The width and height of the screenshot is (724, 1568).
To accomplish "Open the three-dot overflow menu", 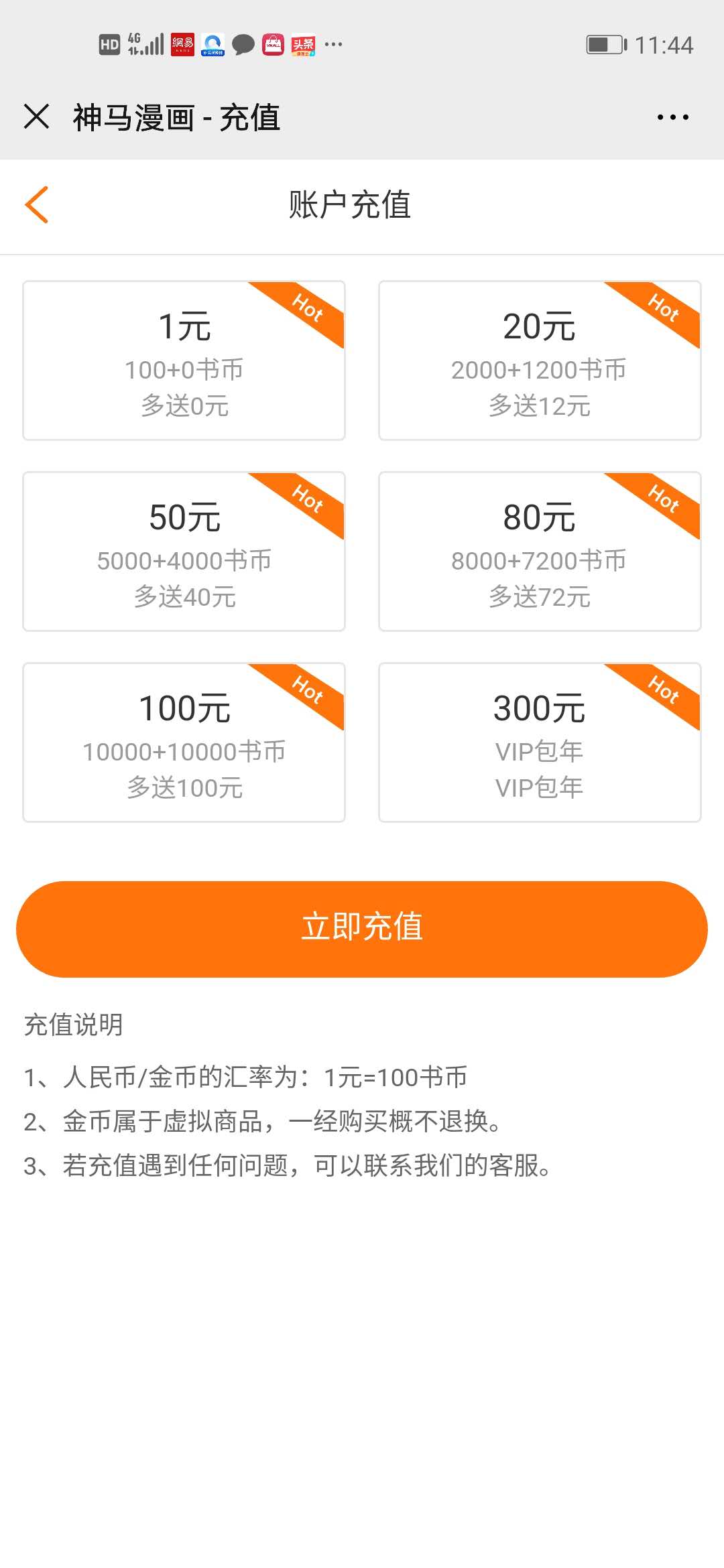I will click(x=672, y=117).
